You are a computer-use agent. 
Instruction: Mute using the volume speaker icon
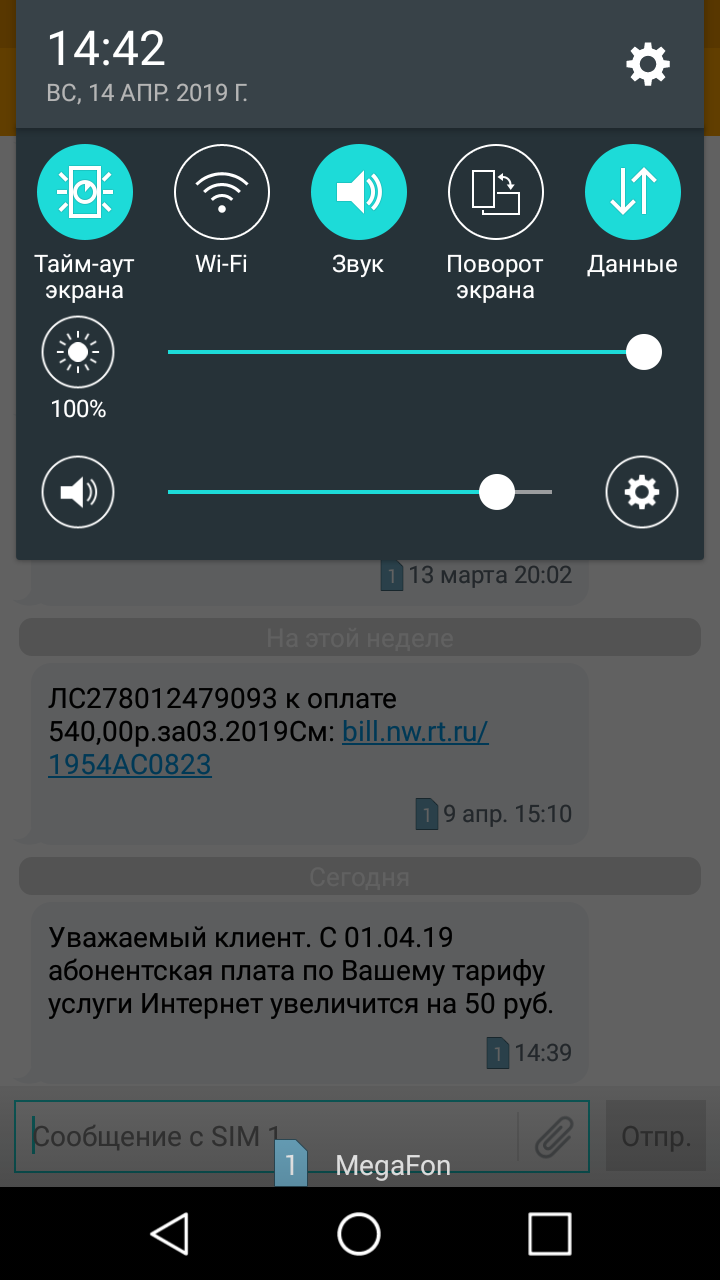[78, 492]
